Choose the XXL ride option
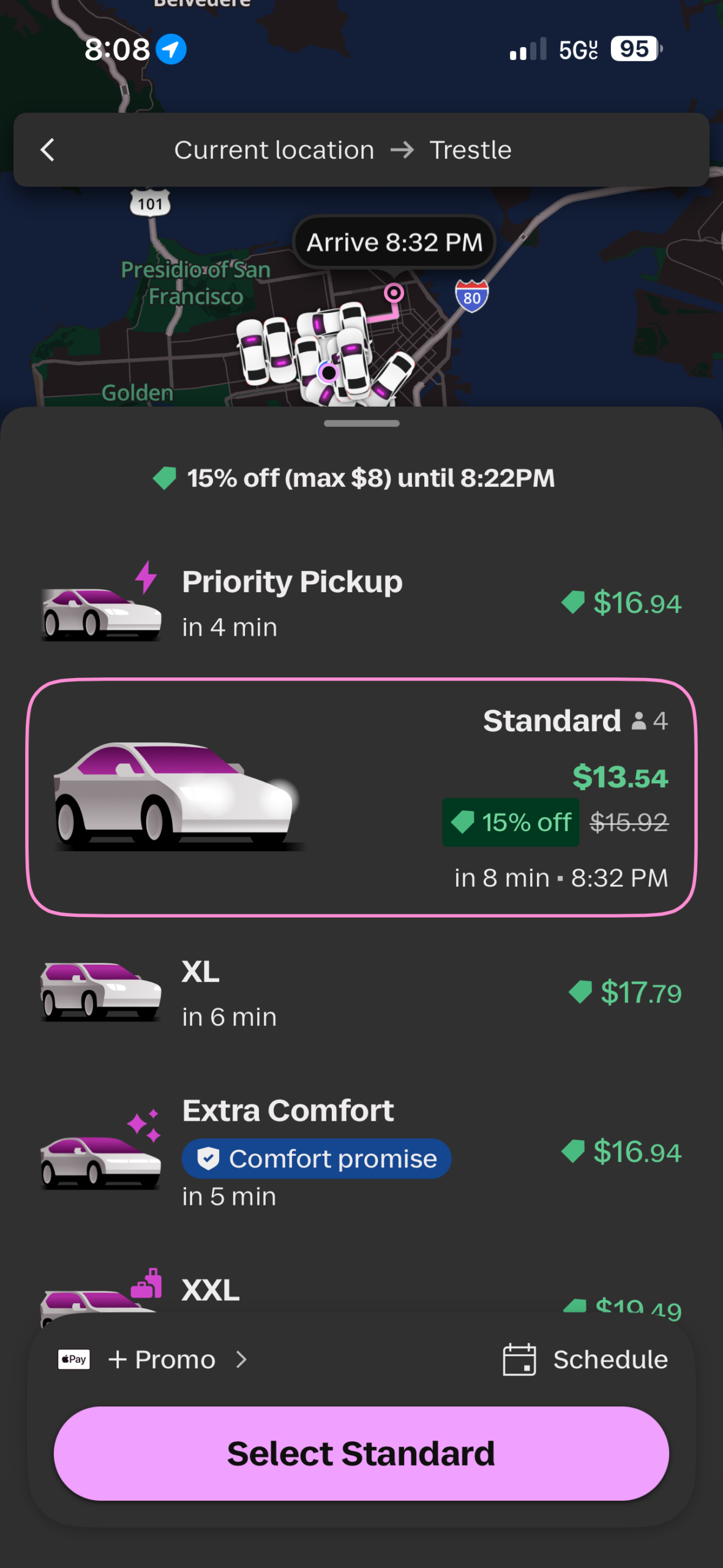The image size is (723, 1568). (x=361, y=1291)
